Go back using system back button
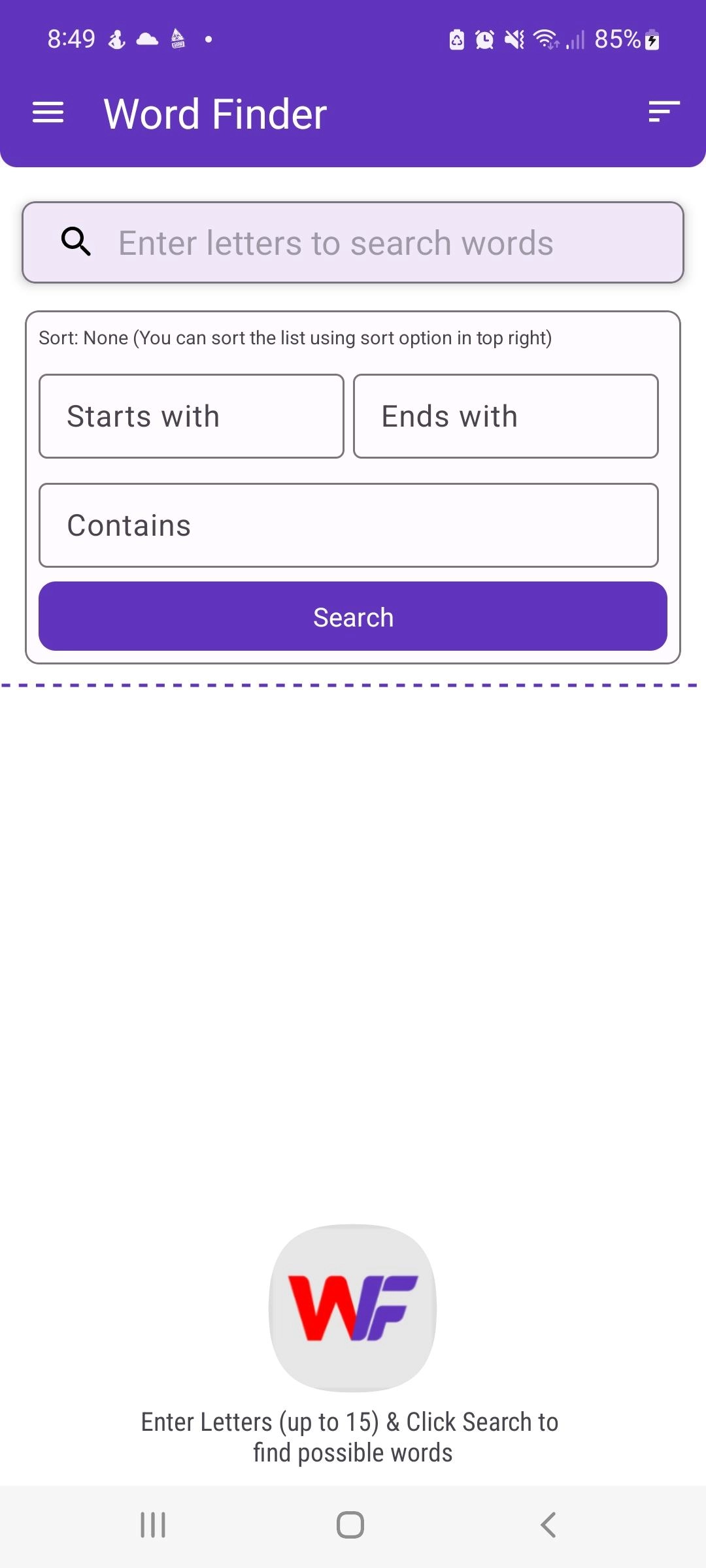706x1568 pixels. pos(548,1525)
